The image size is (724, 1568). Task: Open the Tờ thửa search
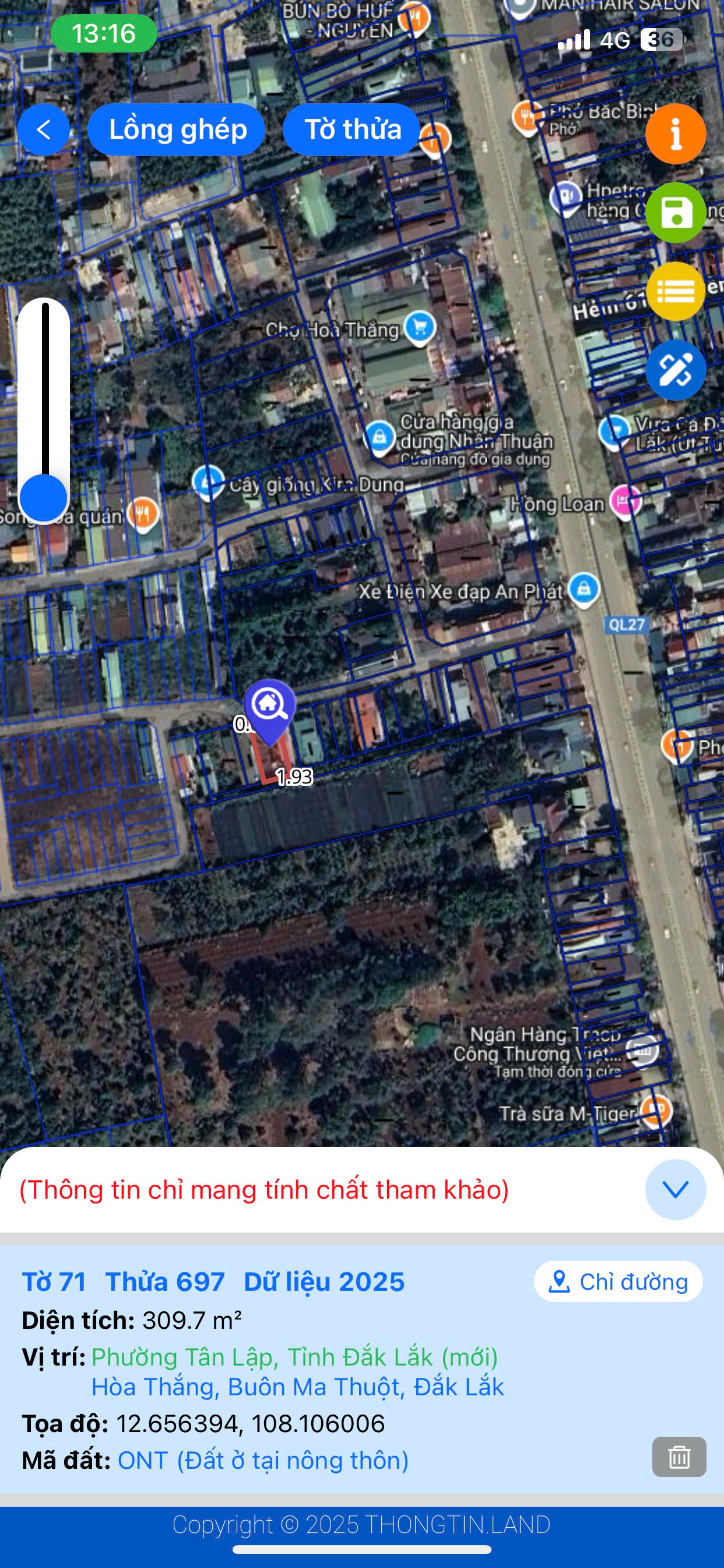tap(352, 129)
